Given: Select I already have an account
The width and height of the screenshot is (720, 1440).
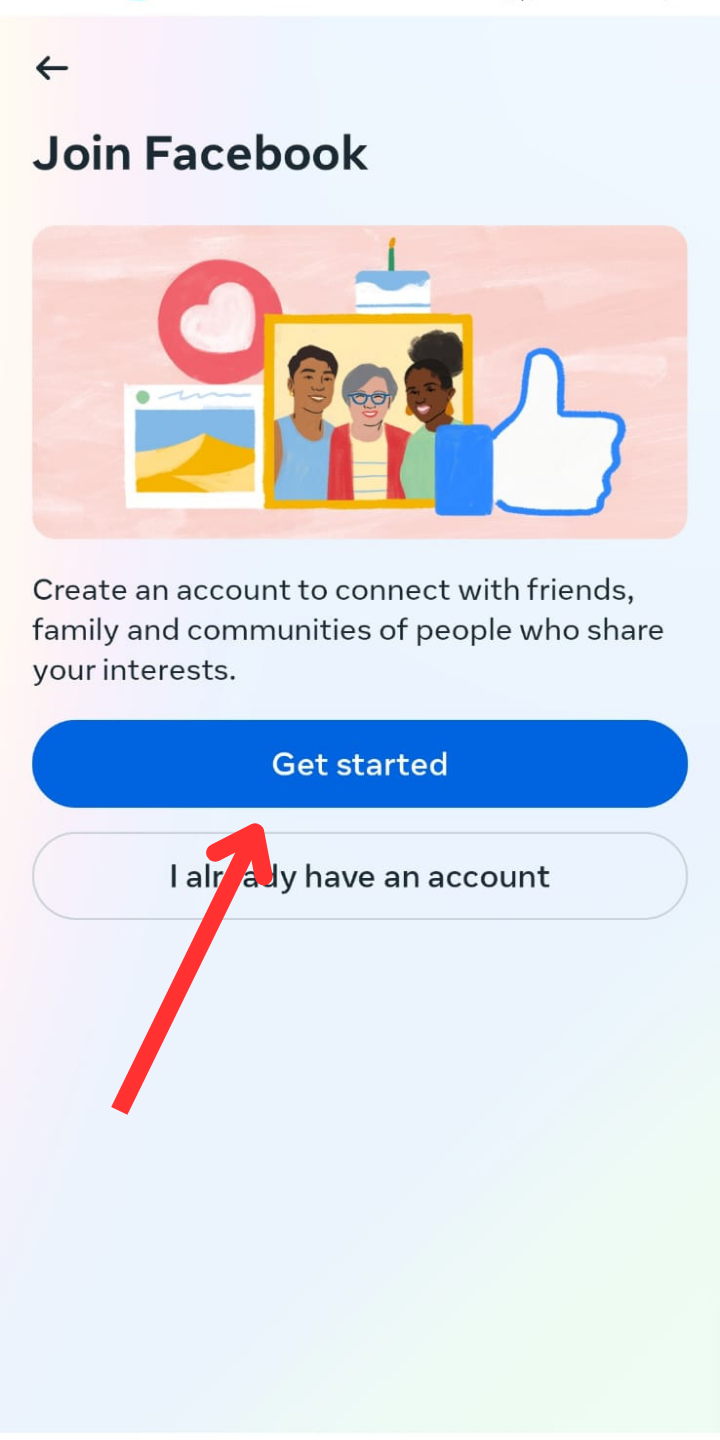Looking at the screenshot, I should [360, 876].
